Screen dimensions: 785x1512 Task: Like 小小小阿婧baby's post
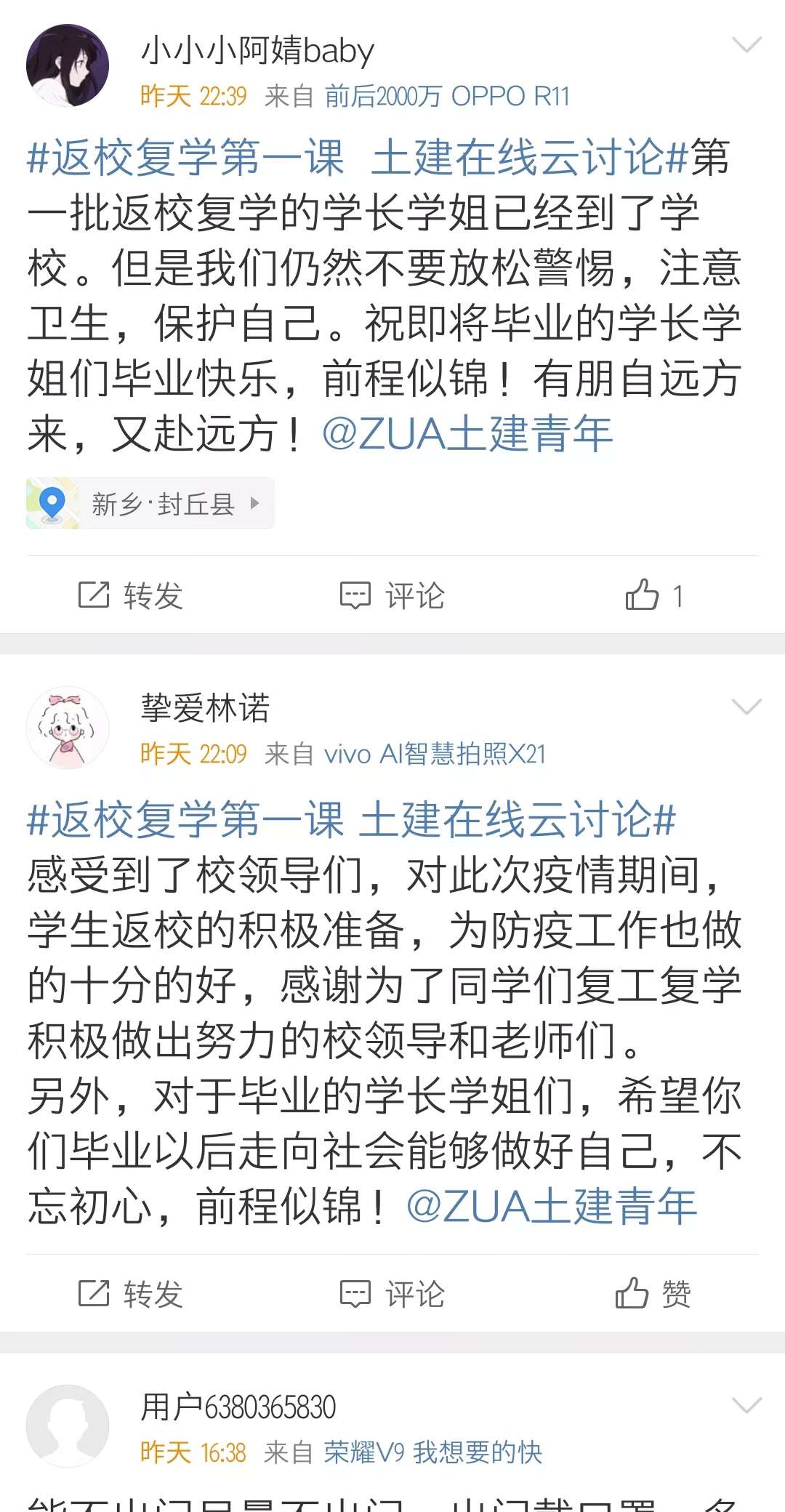coord(654,595)
